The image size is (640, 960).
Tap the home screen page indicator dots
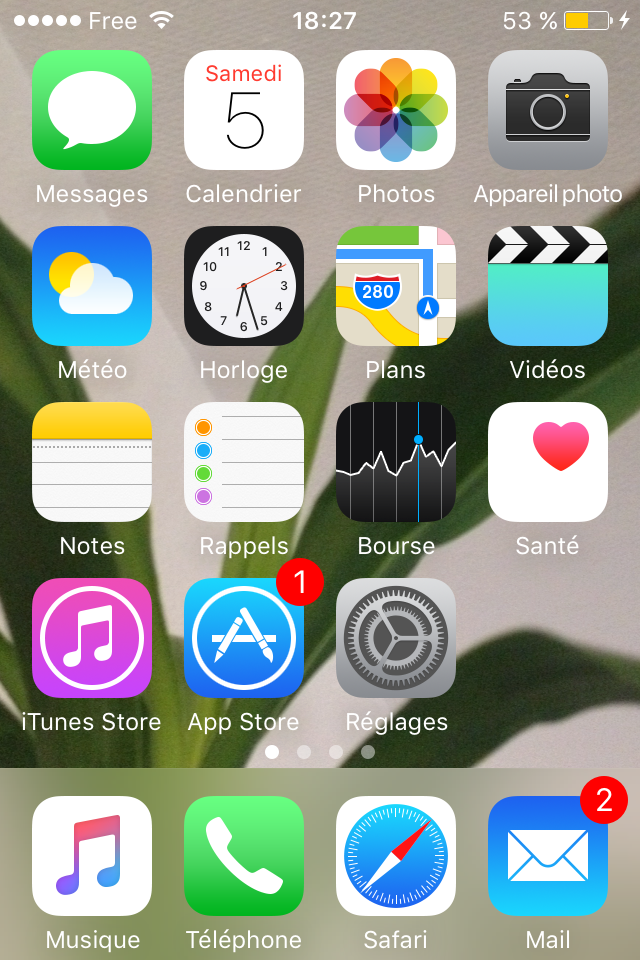(320, 751)
